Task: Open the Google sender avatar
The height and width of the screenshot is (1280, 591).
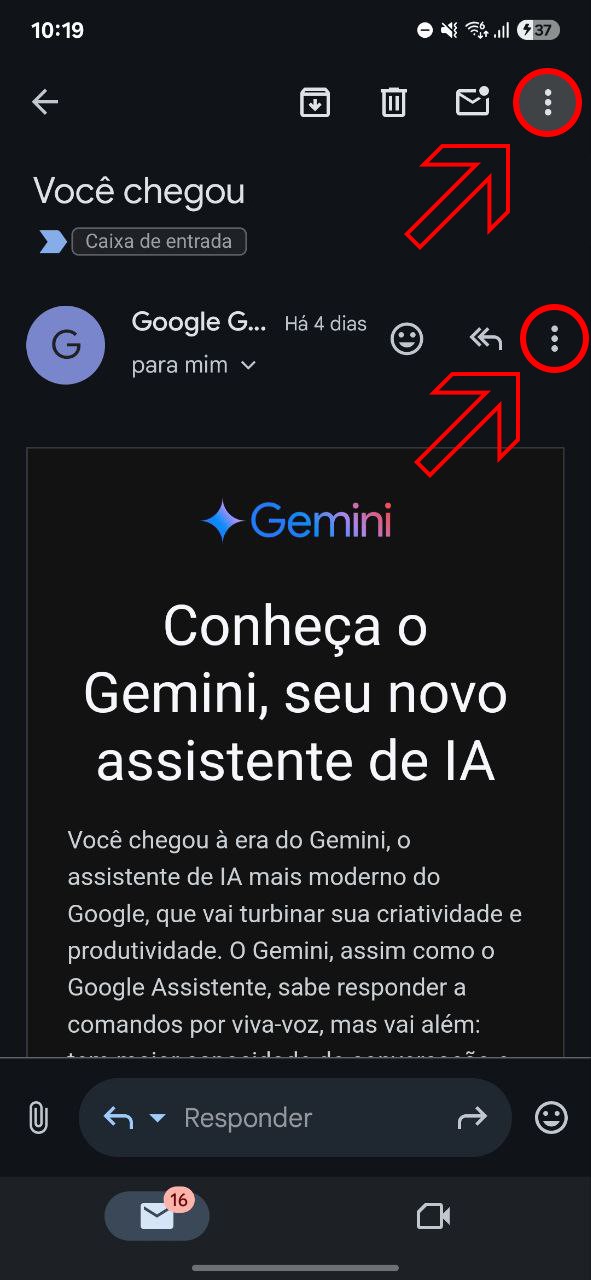Action: (66, 345)
